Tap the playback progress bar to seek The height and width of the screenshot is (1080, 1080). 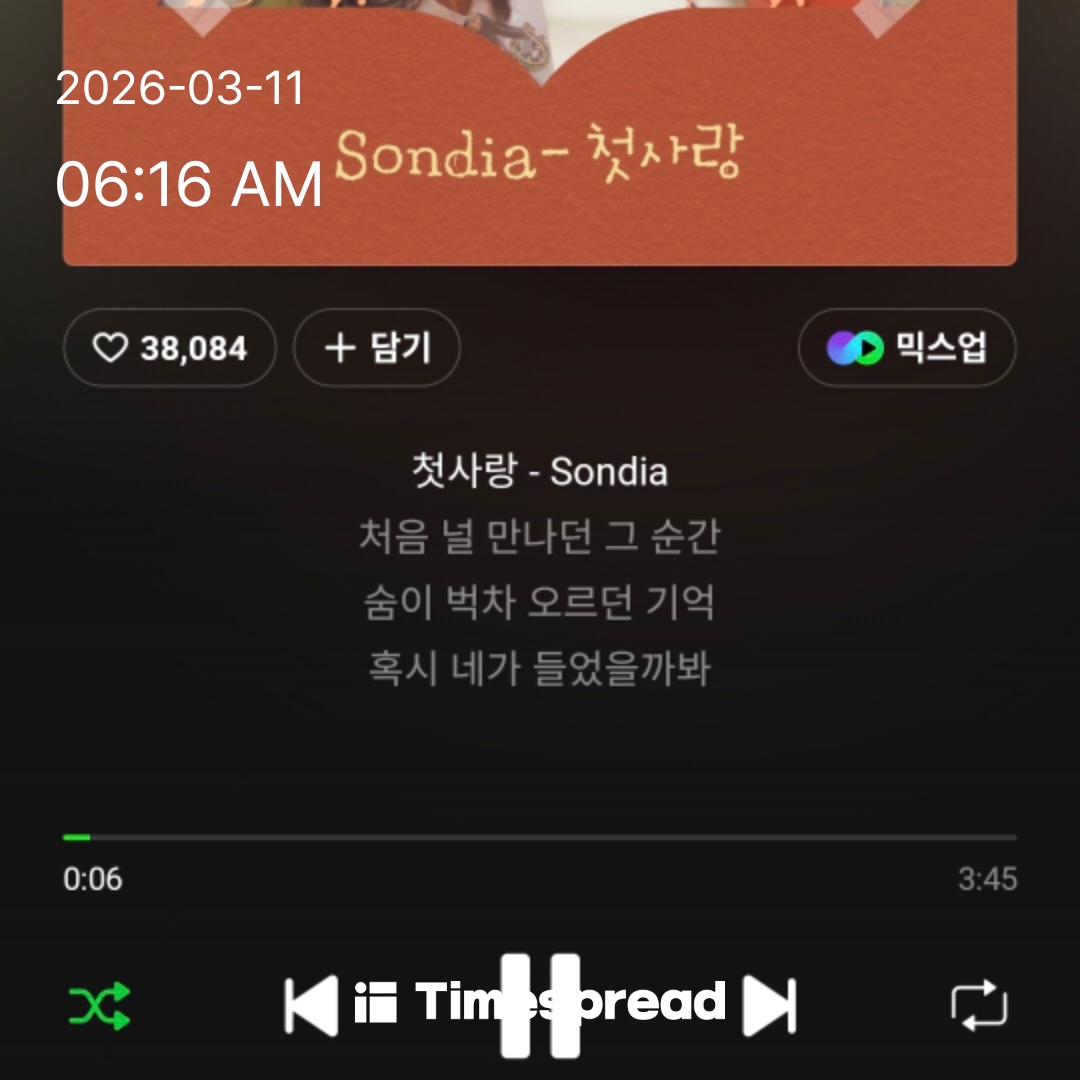(540, 837)
